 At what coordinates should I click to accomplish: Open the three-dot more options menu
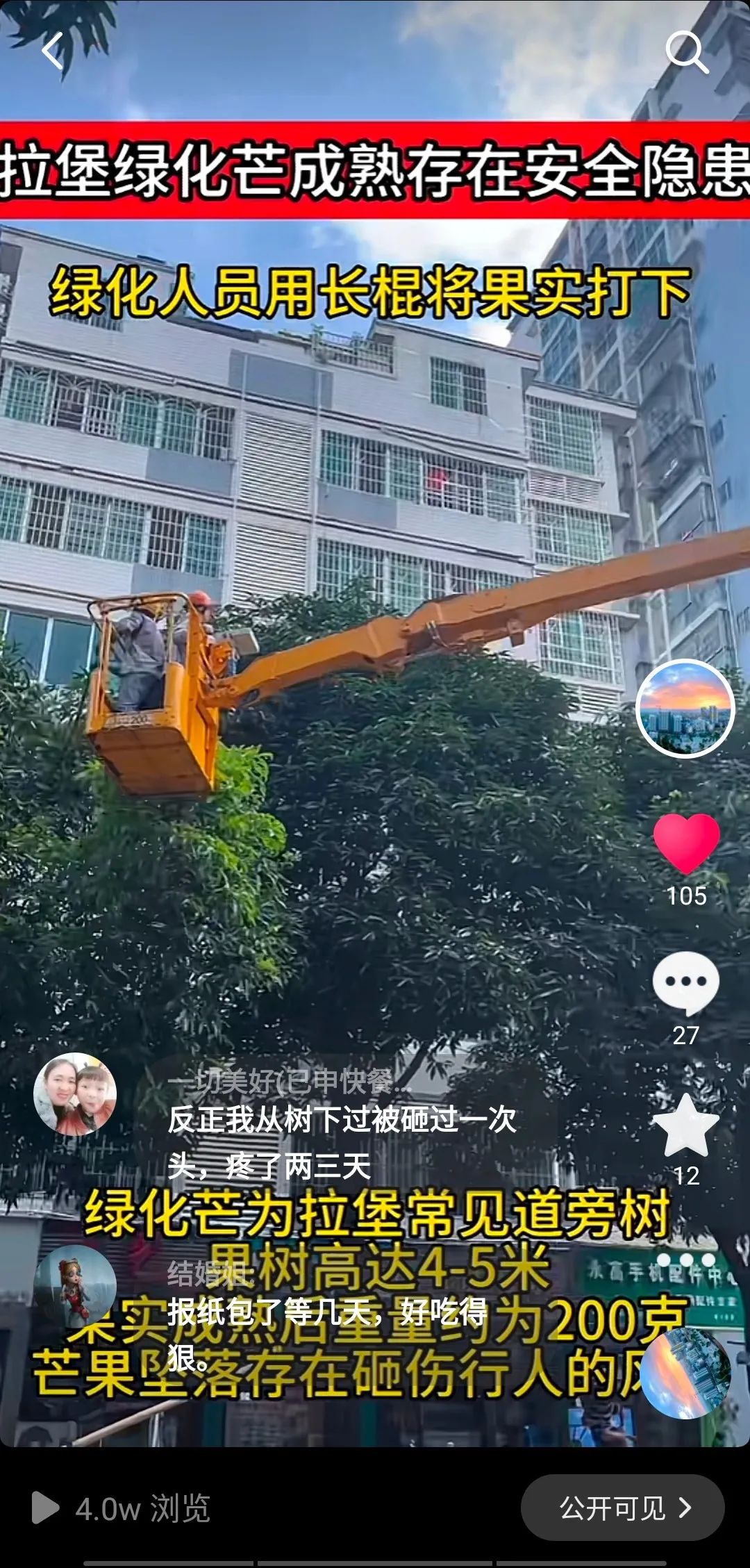686,1260
